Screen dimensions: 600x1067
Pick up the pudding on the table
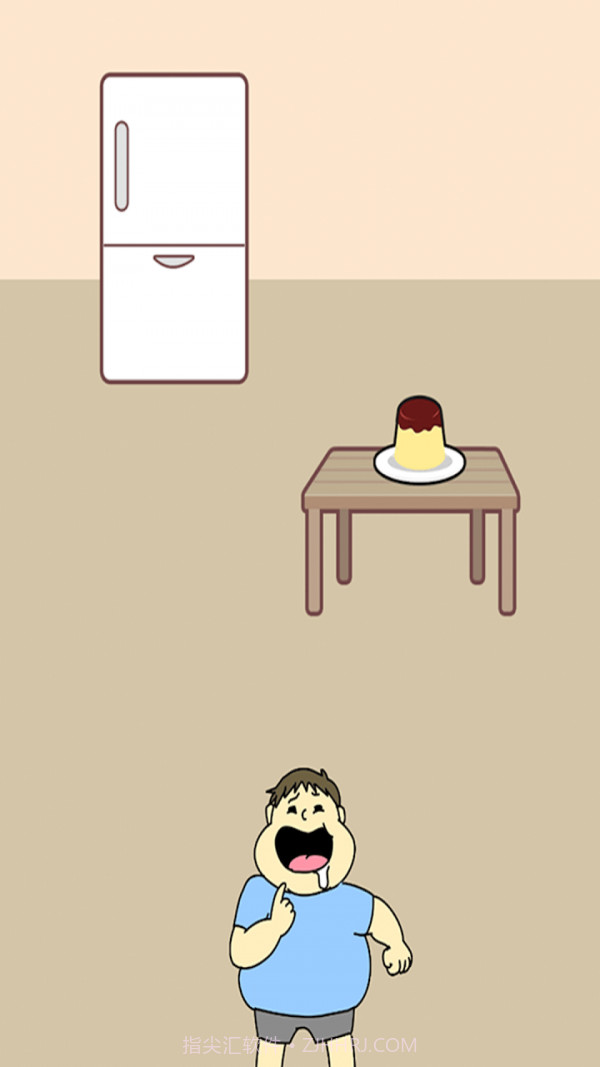(x=419, y=435)
